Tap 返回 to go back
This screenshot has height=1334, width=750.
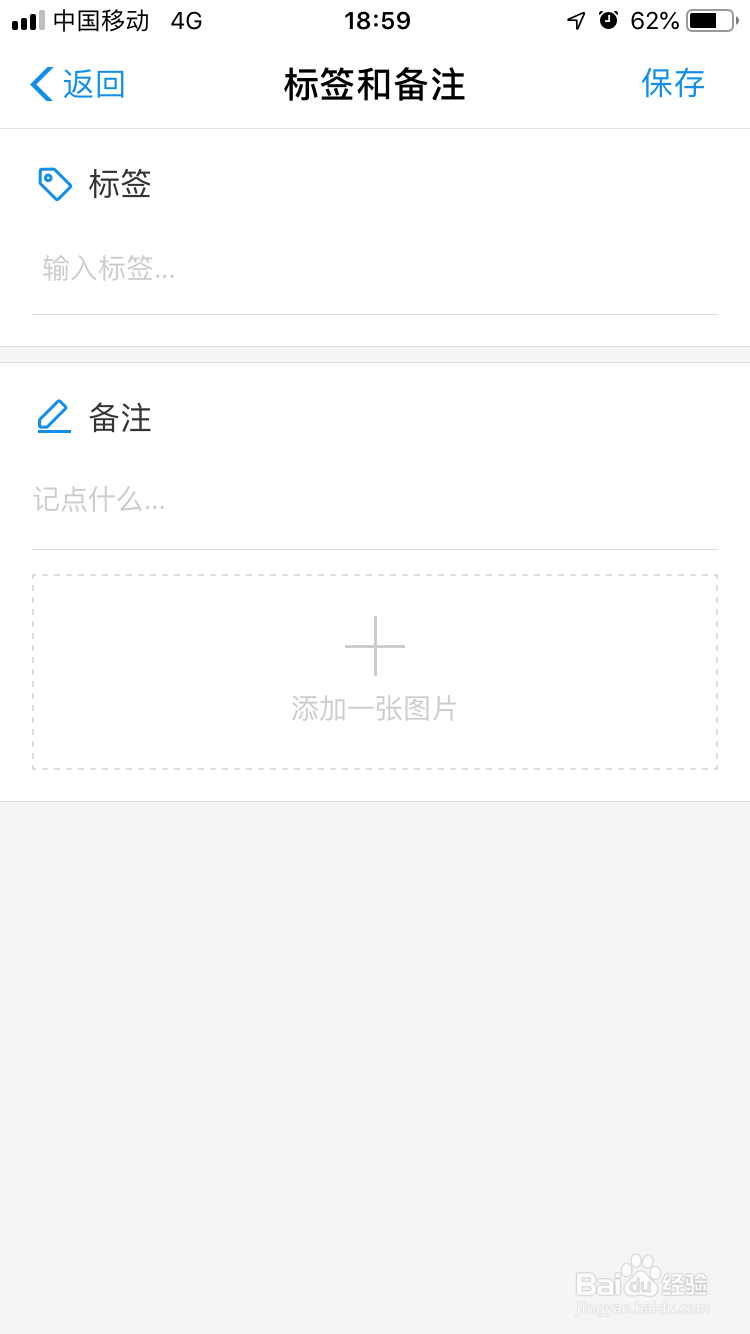point(90,85)
